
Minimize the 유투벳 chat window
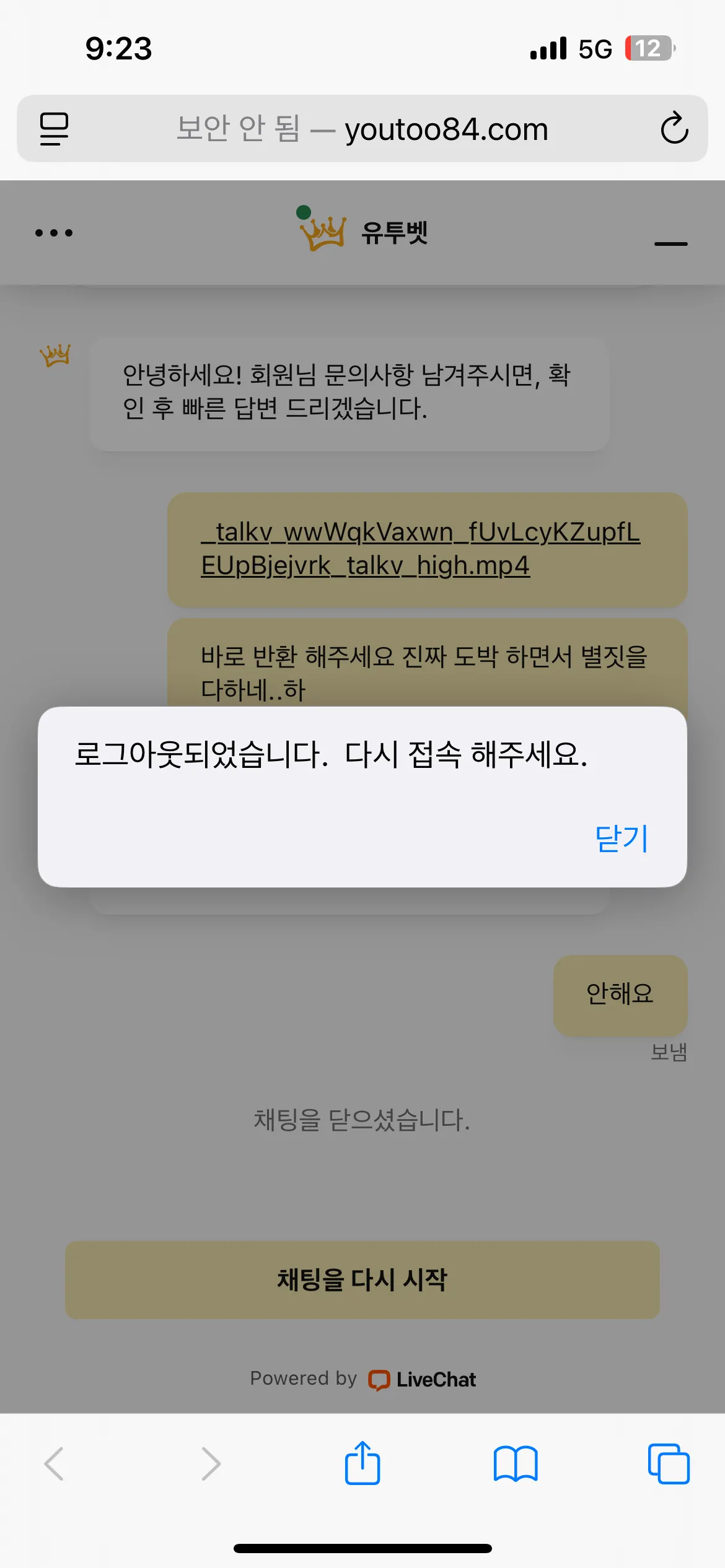[670, 243]
